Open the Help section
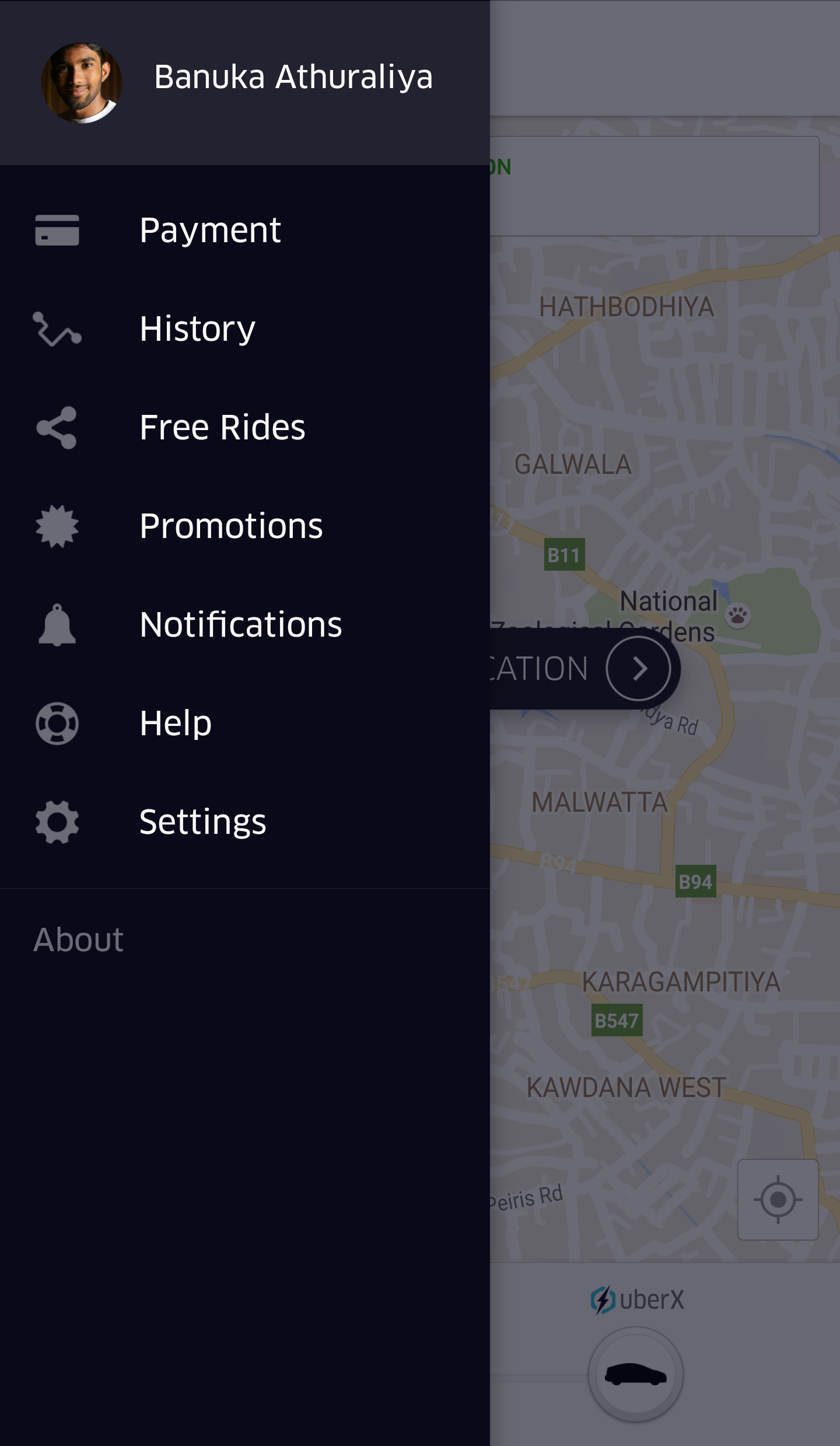The width and height of the screenshot is (840, 1446). point(175,723)
